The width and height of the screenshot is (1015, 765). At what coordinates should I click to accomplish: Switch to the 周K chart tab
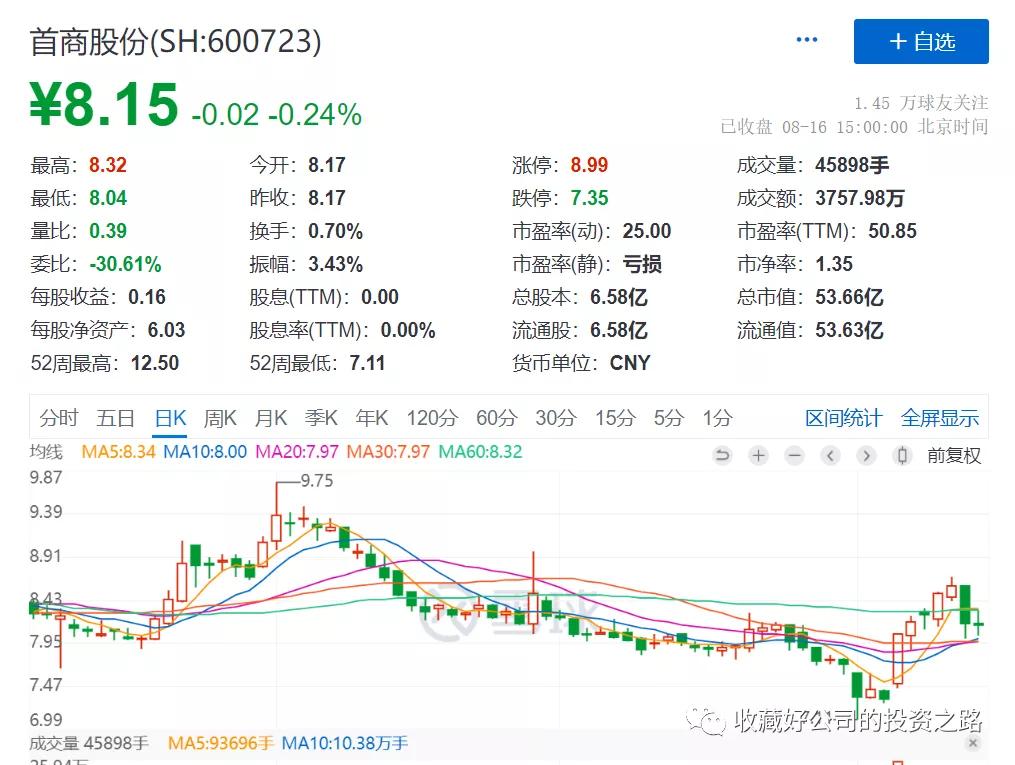point(220,418)
